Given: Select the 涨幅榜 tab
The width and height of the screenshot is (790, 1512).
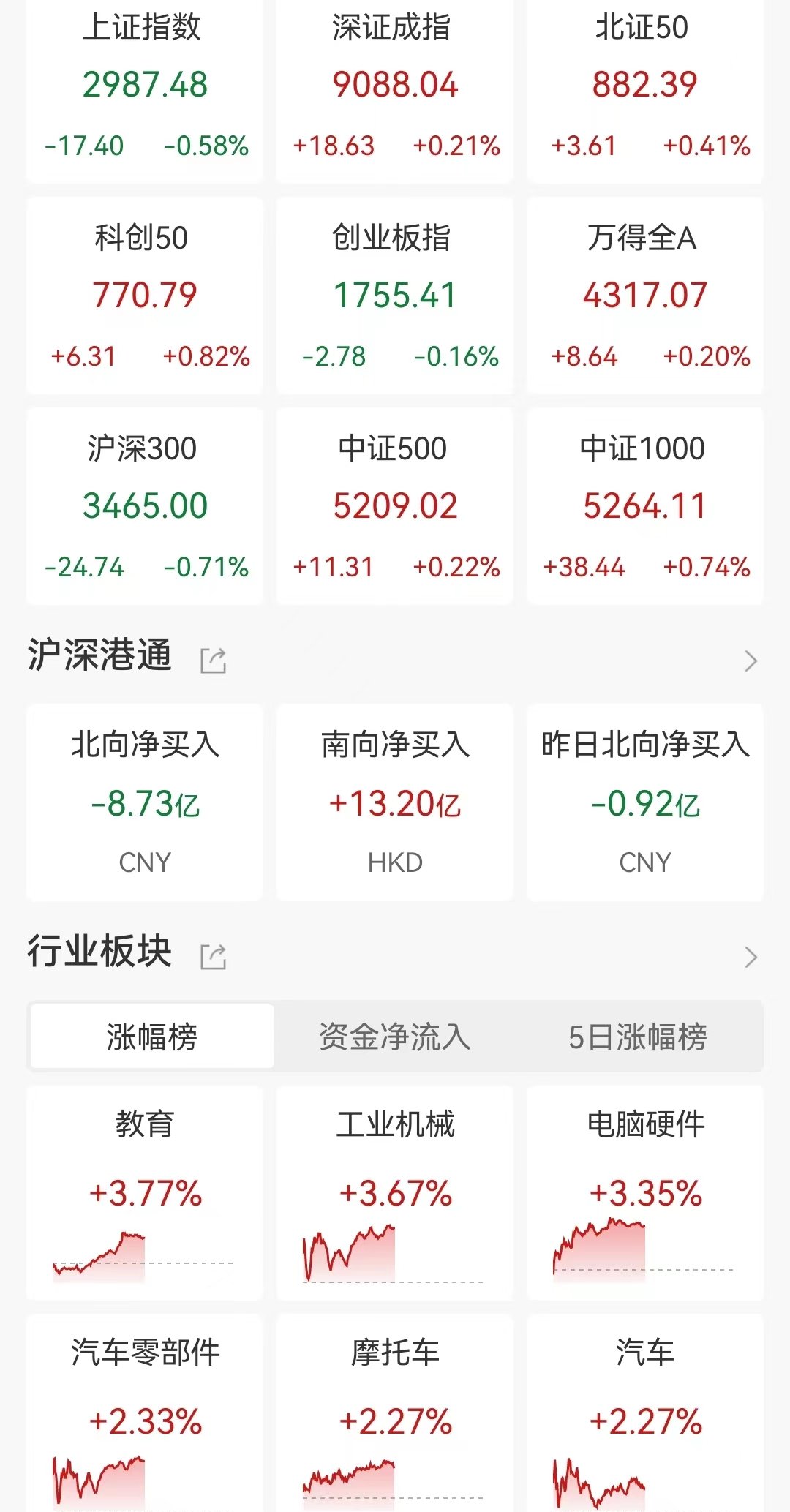Looking at the screenshot, I should [151, 1035].
